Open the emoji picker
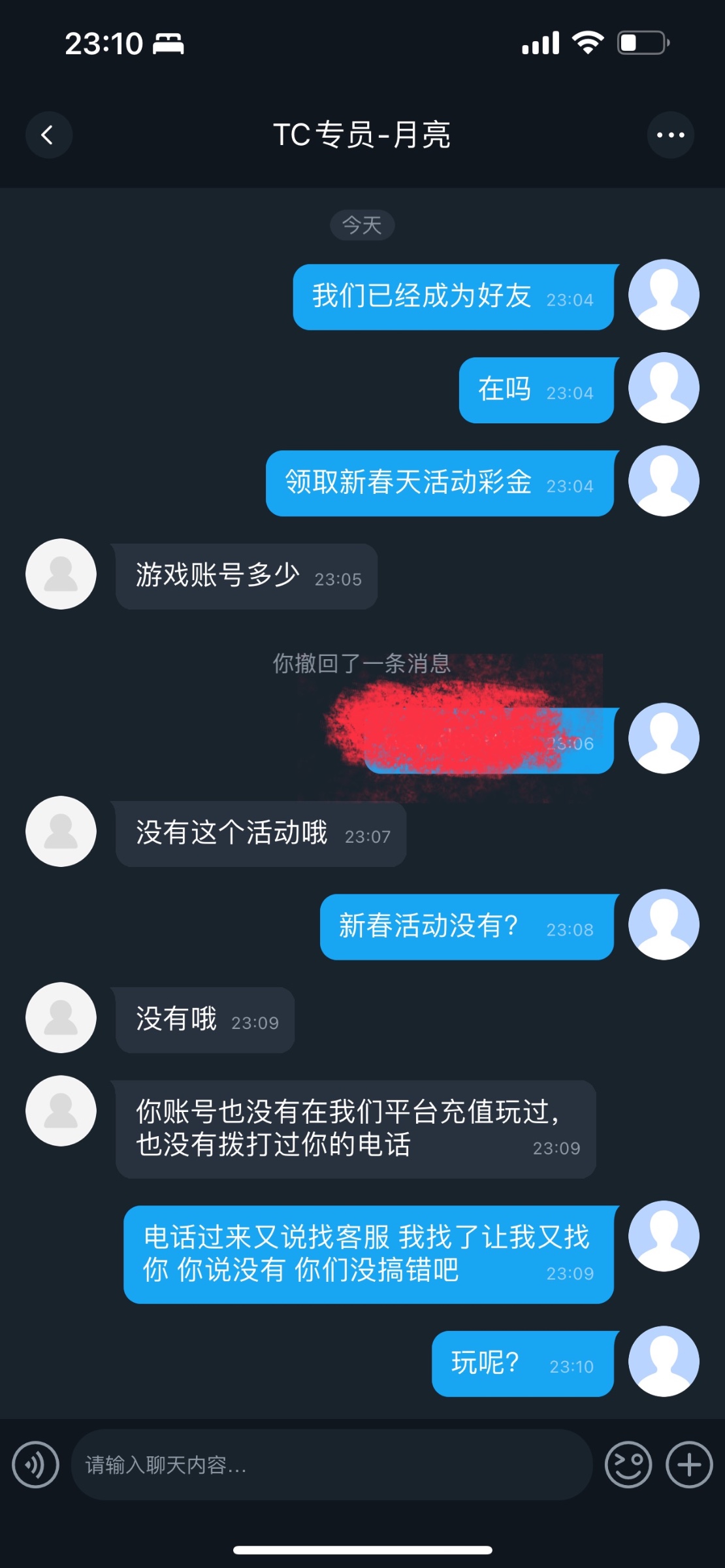The height and width of the screenshot is (1568, 725). point(628,1465)
